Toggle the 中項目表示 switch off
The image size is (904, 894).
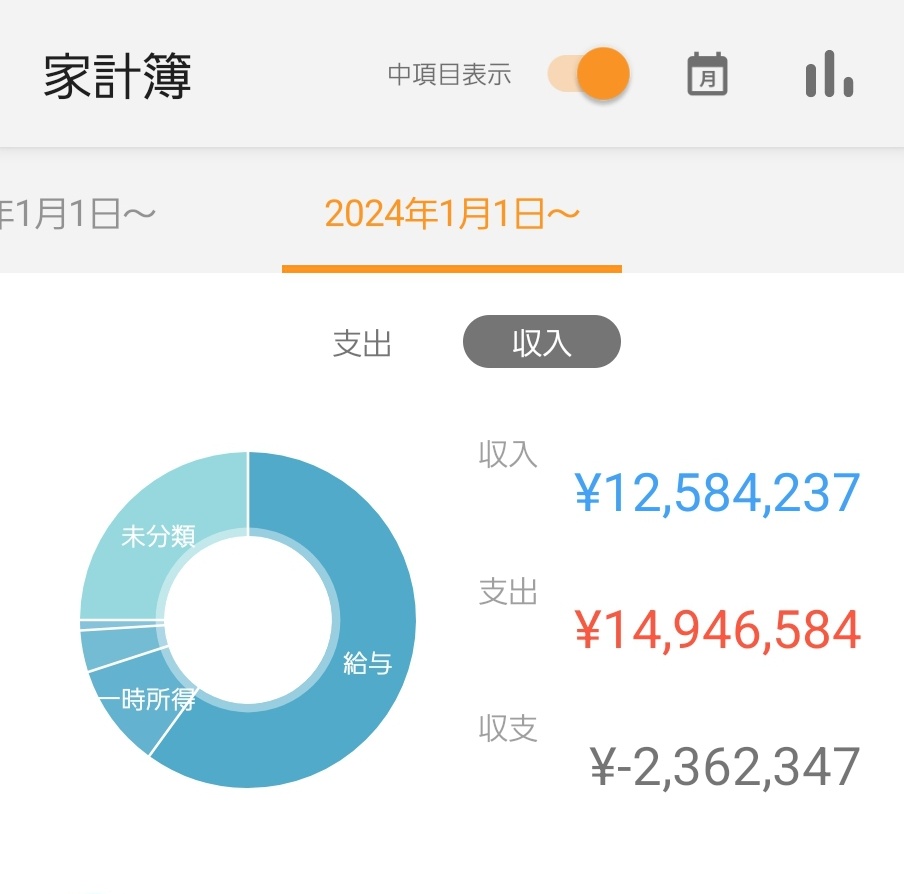coord(590,75)
